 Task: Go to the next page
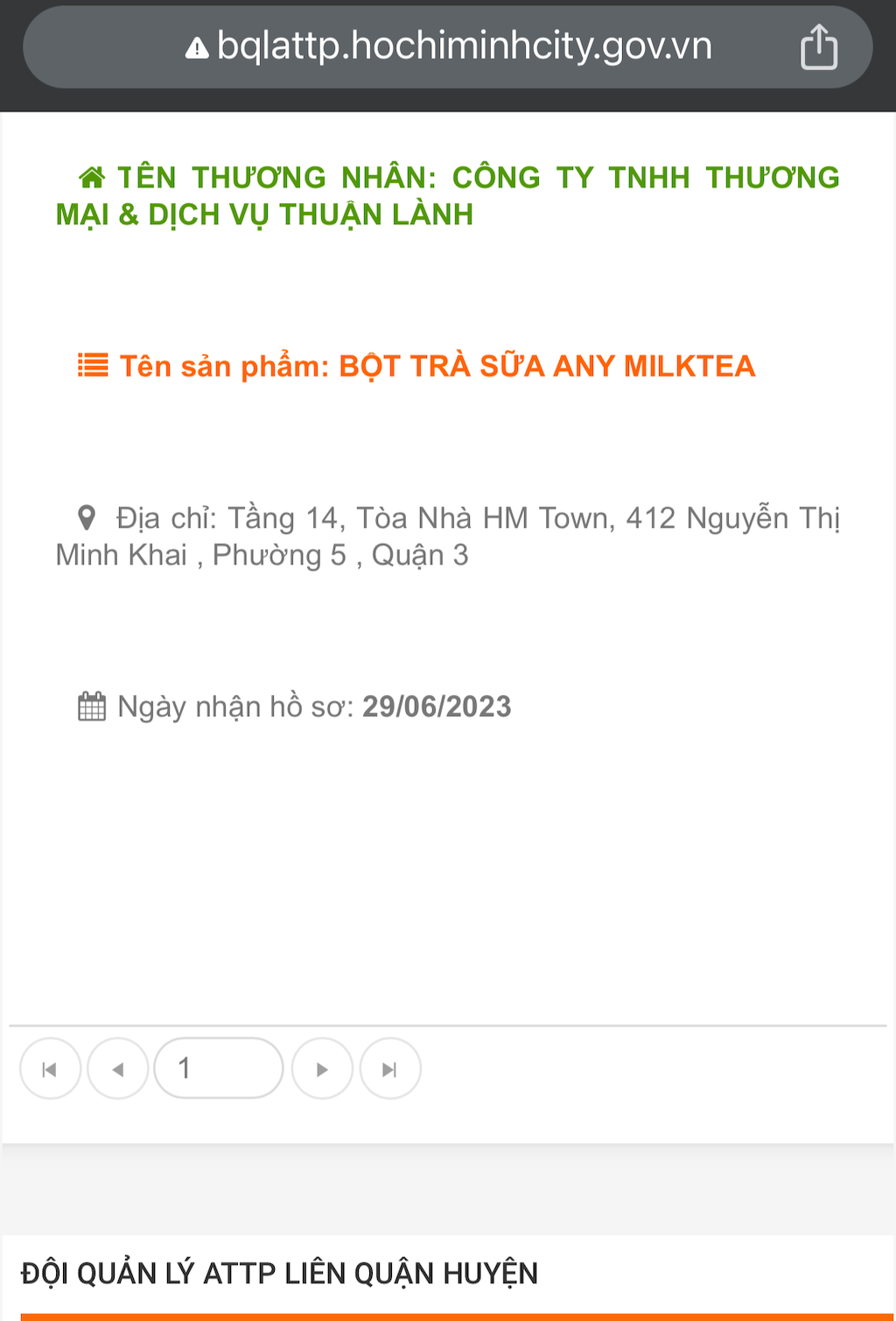[x=322, y=1069]
